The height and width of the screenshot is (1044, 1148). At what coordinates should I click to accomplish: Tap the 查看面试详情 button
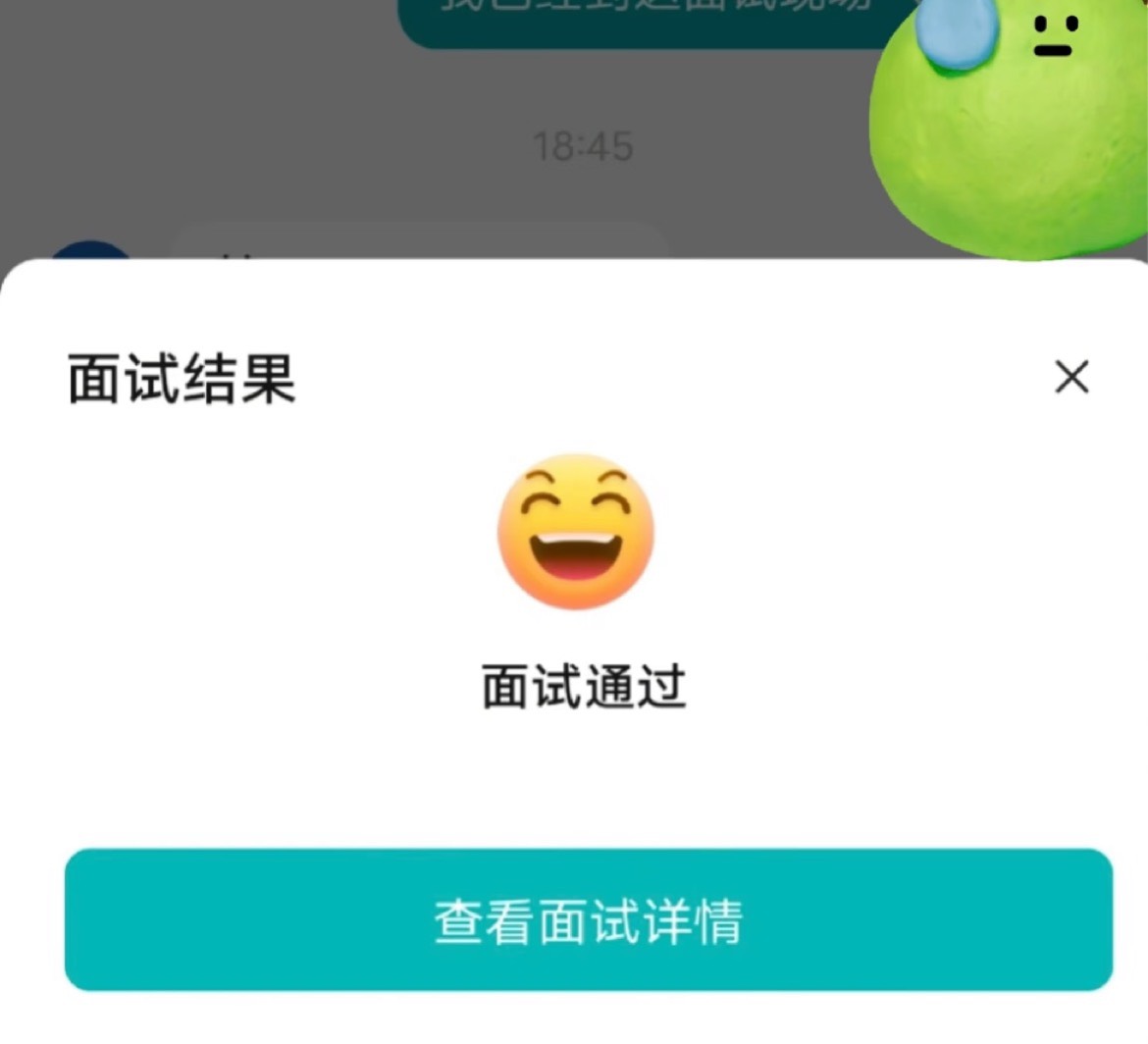click(589, 919)
